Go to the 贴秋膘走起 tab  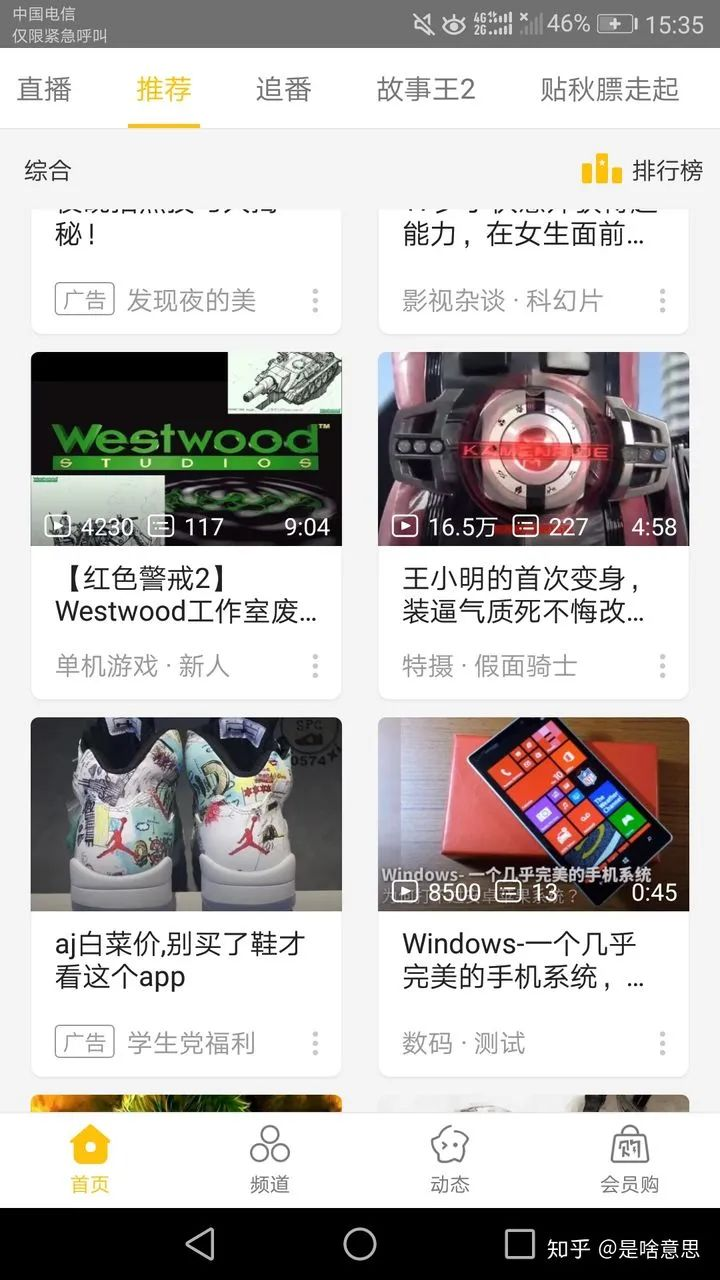[x=609, y=89]
